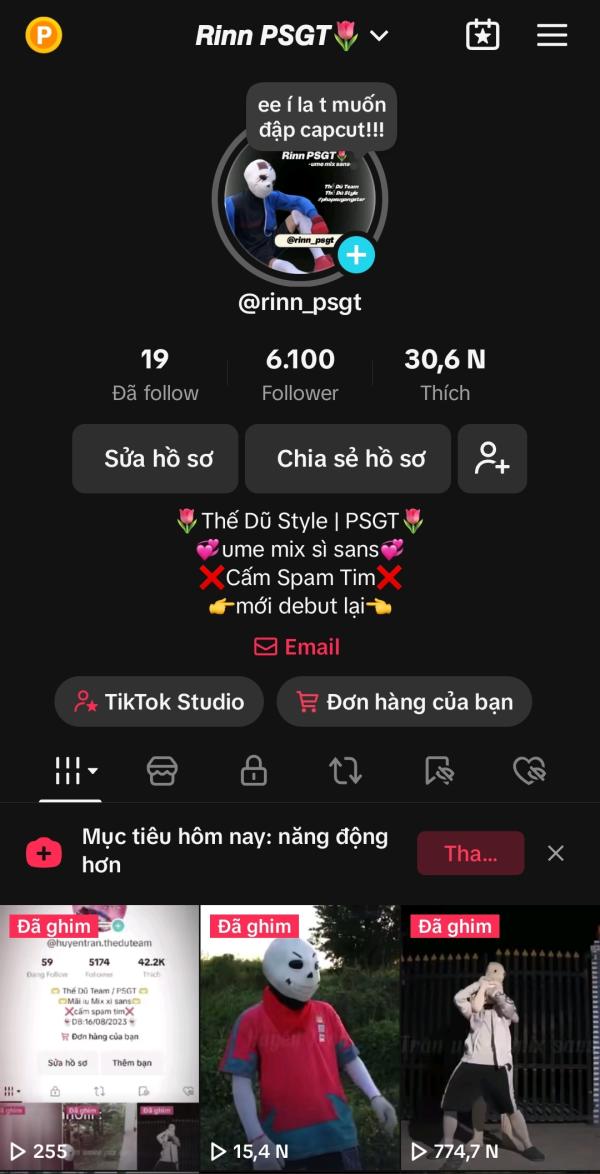Tap Chia sẻ hồ sơ button

(351, 459)
